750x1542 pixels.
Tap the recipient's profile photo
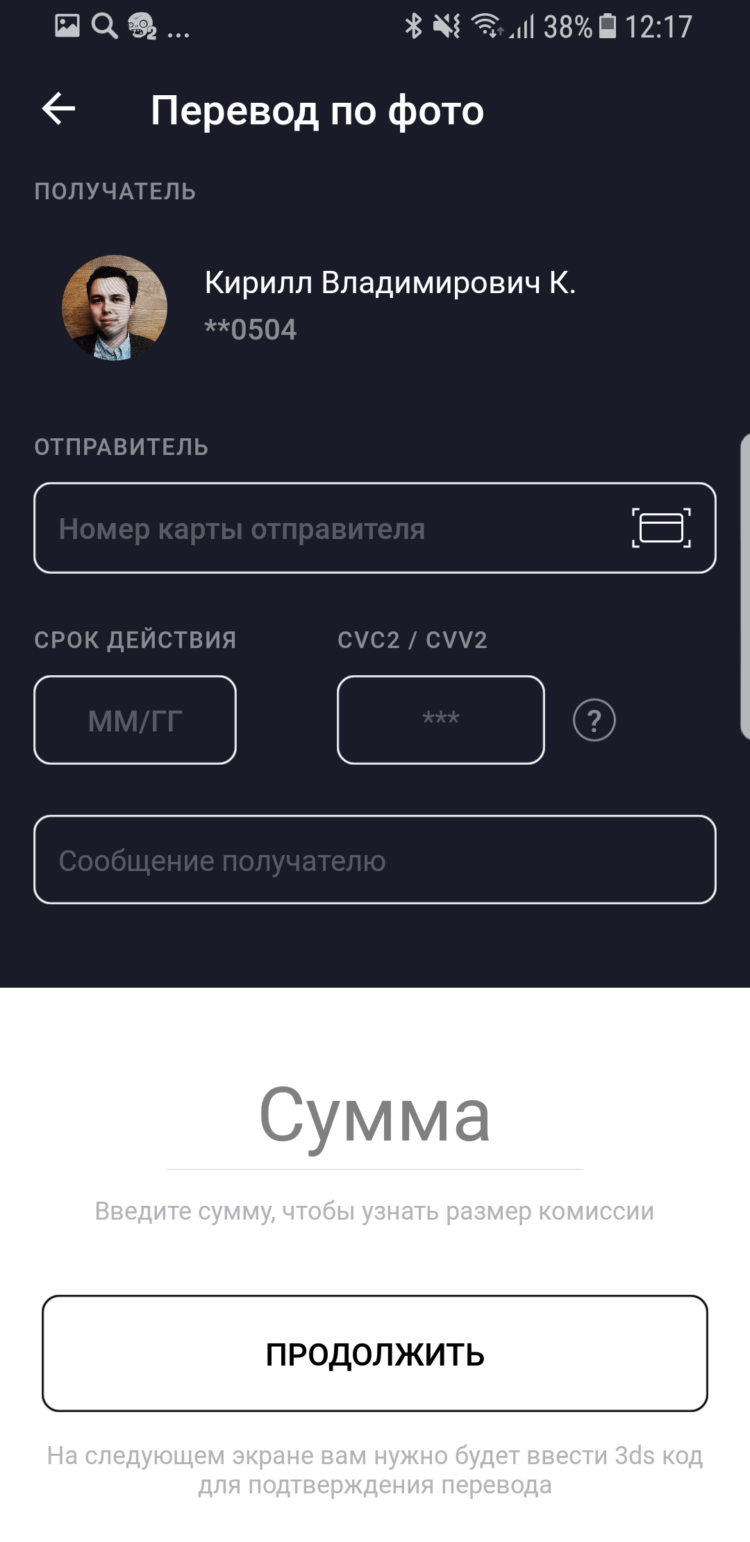pos(114,306)
